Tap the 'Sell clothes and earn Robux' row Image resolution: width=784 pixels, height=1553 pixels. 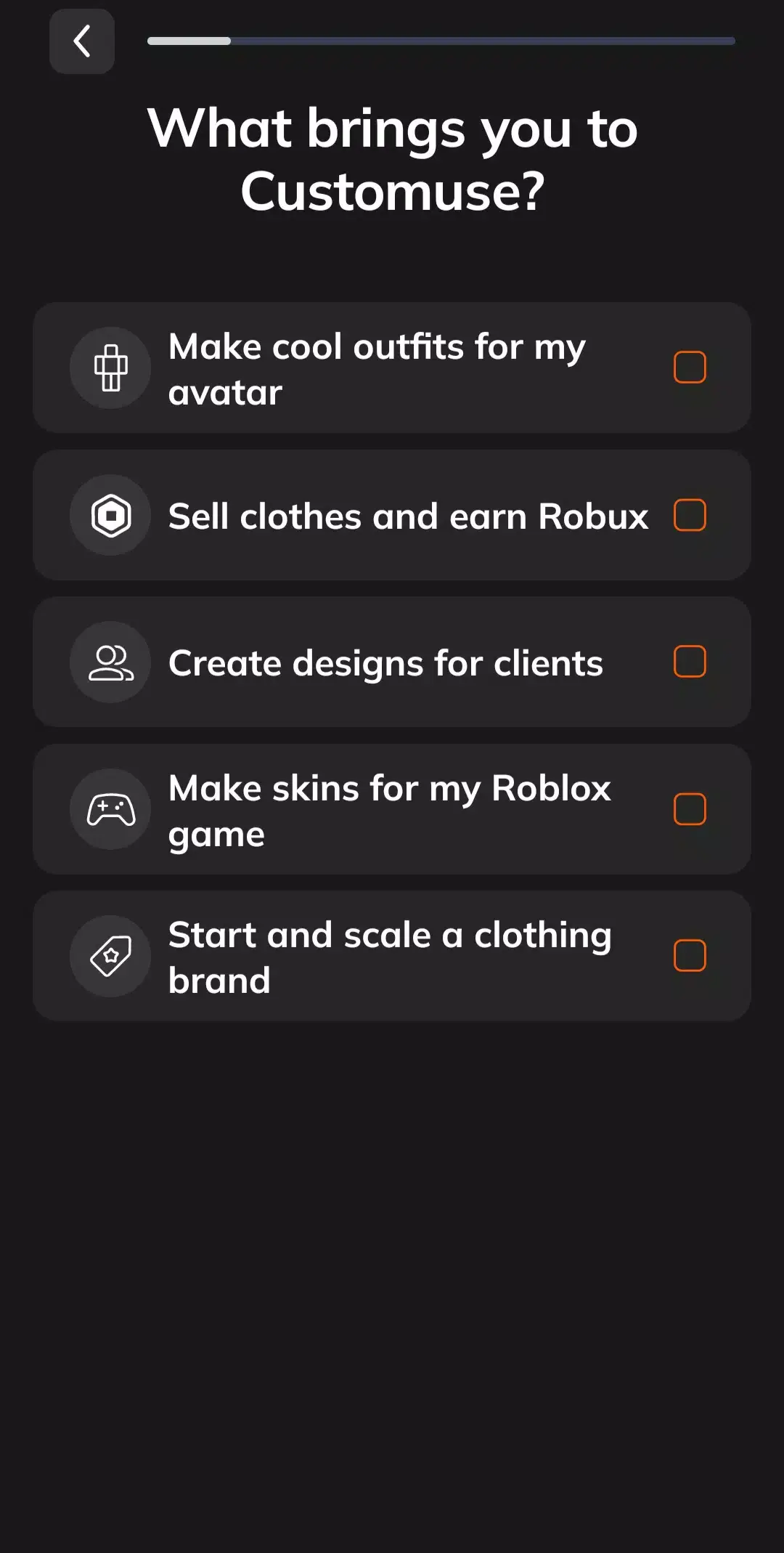[392, 515]
